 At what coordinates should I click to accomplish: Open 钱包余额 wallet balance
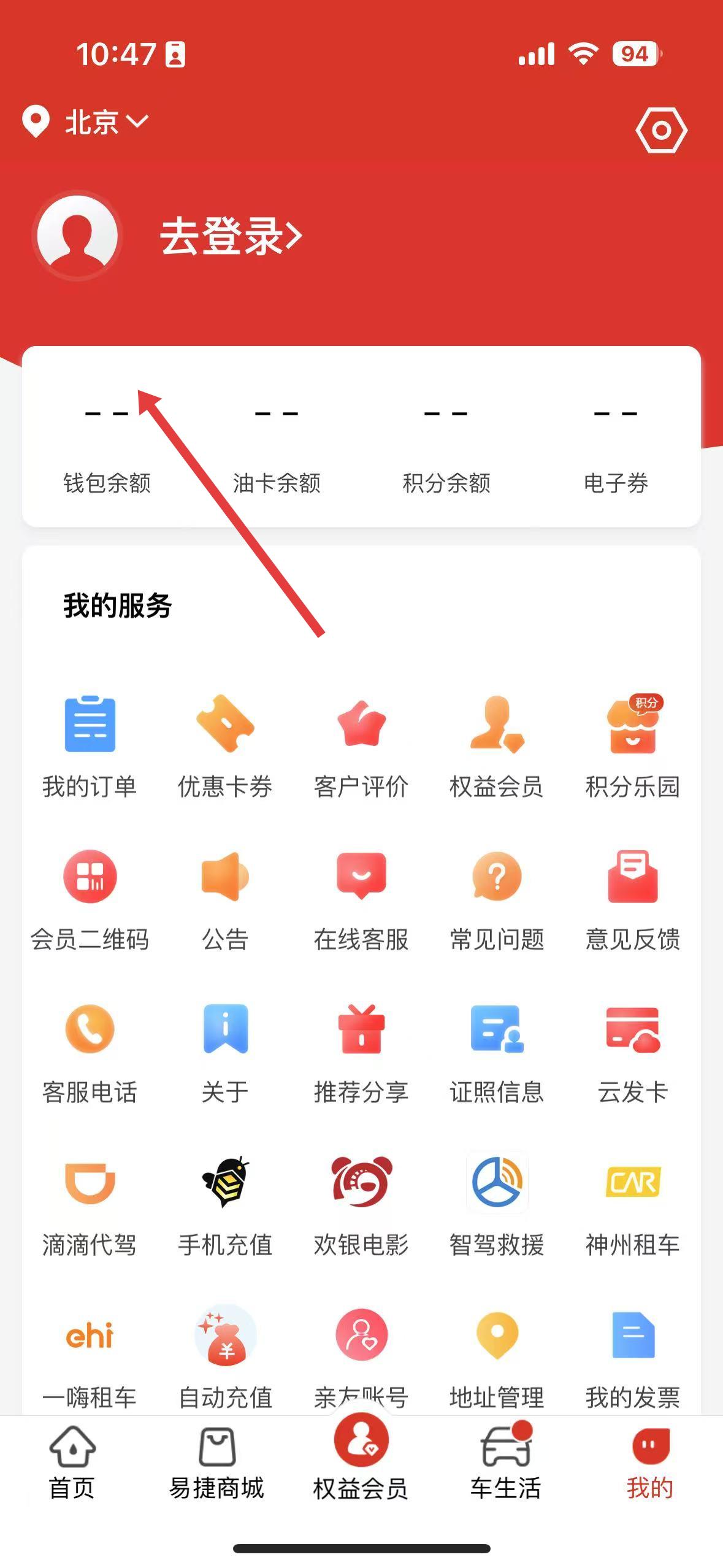(x=107, y=448)
